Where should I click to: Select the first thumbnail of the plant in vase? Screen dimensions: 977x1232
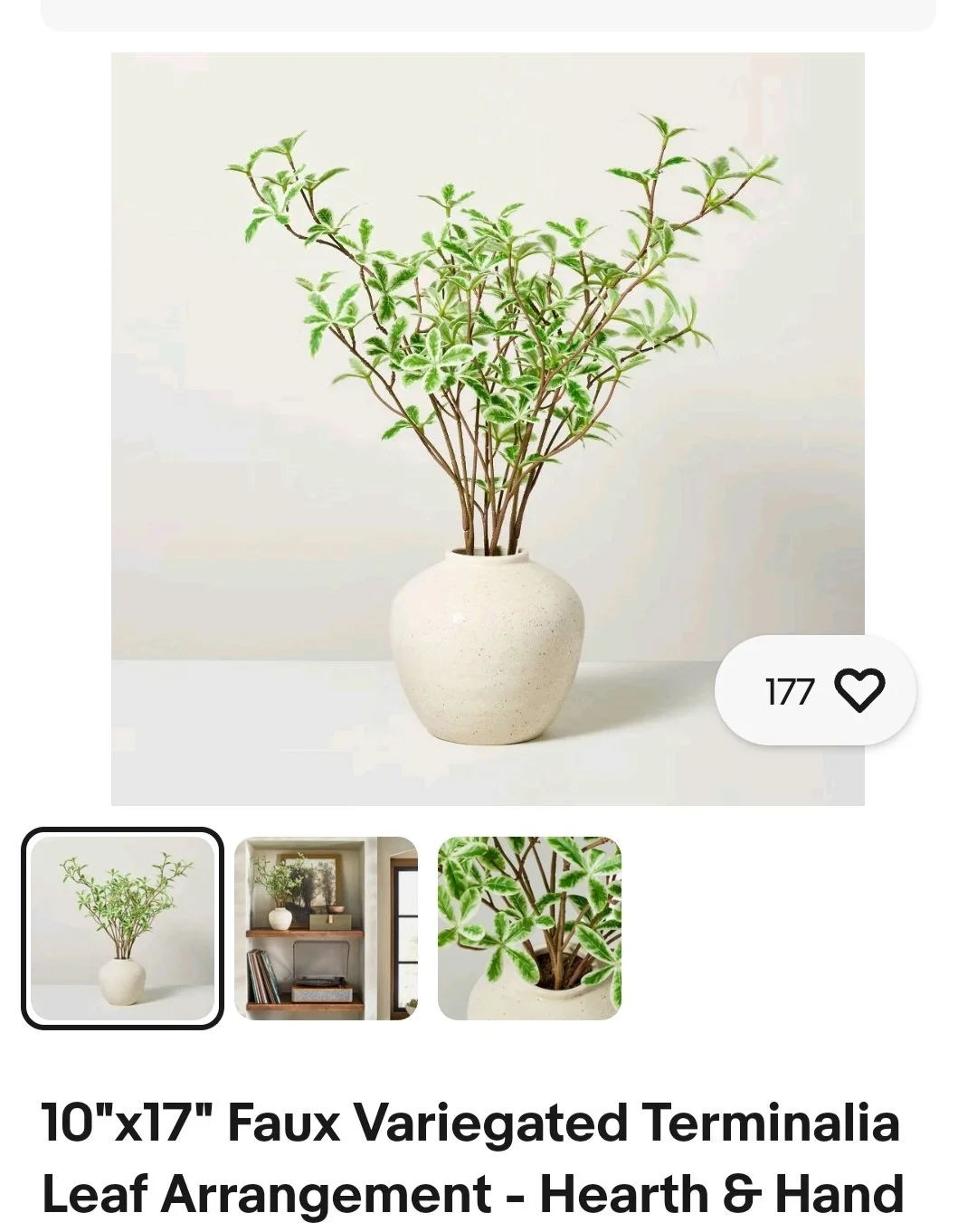pos(122,928)
